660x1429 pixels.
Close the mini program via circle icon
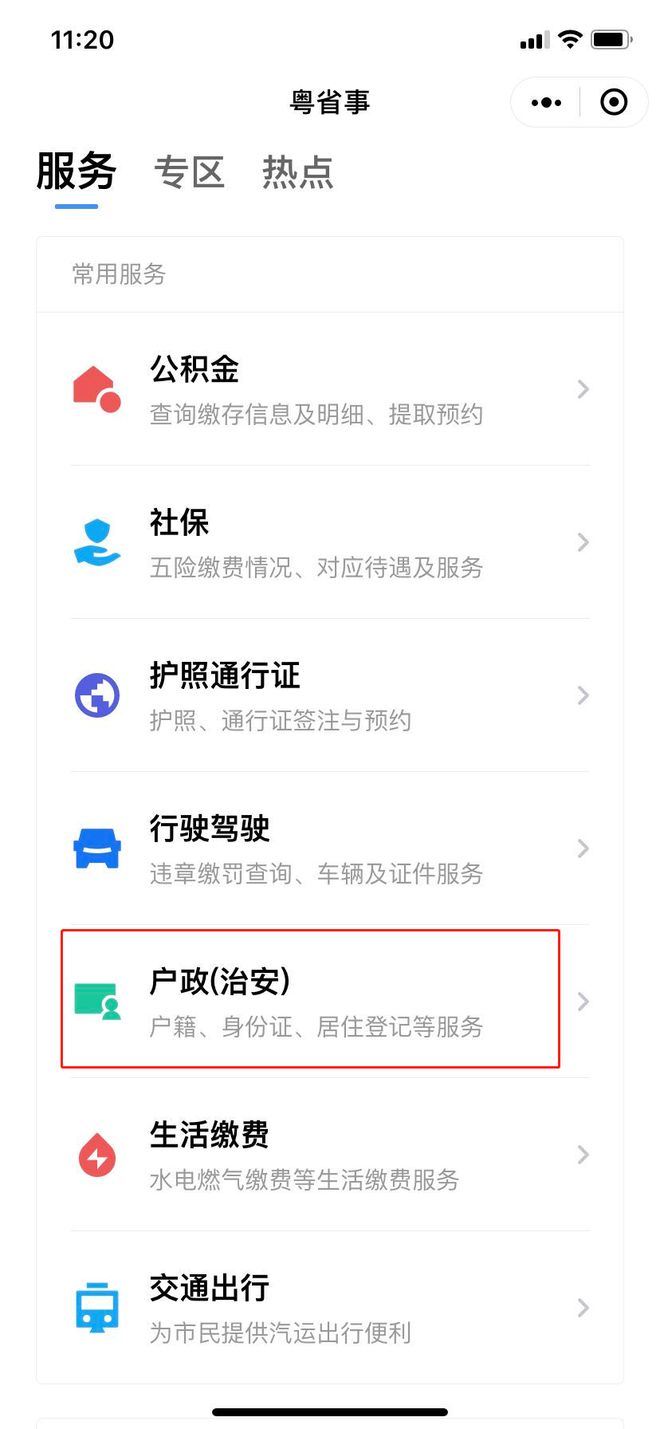click(614, 103)
